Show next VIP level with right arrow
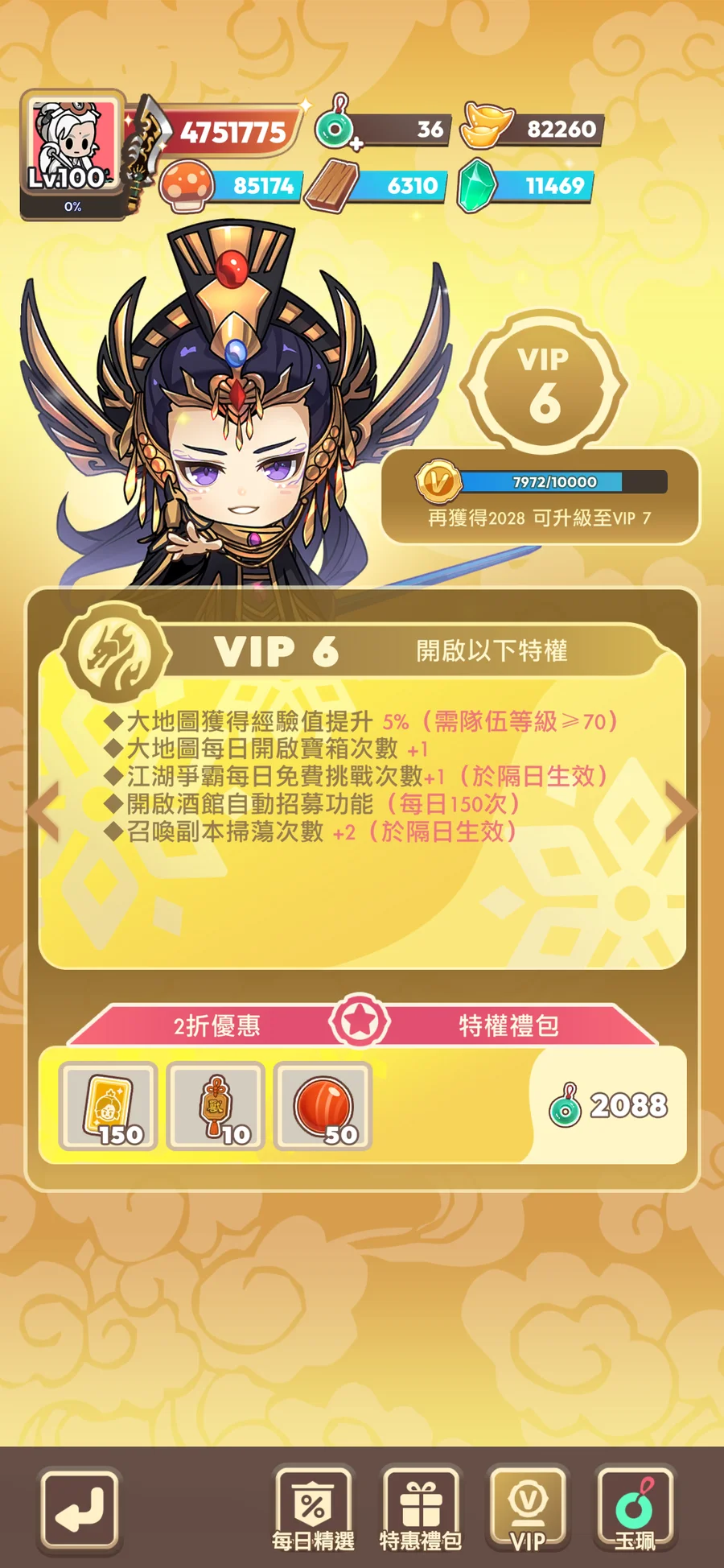 tap(680, 811)
